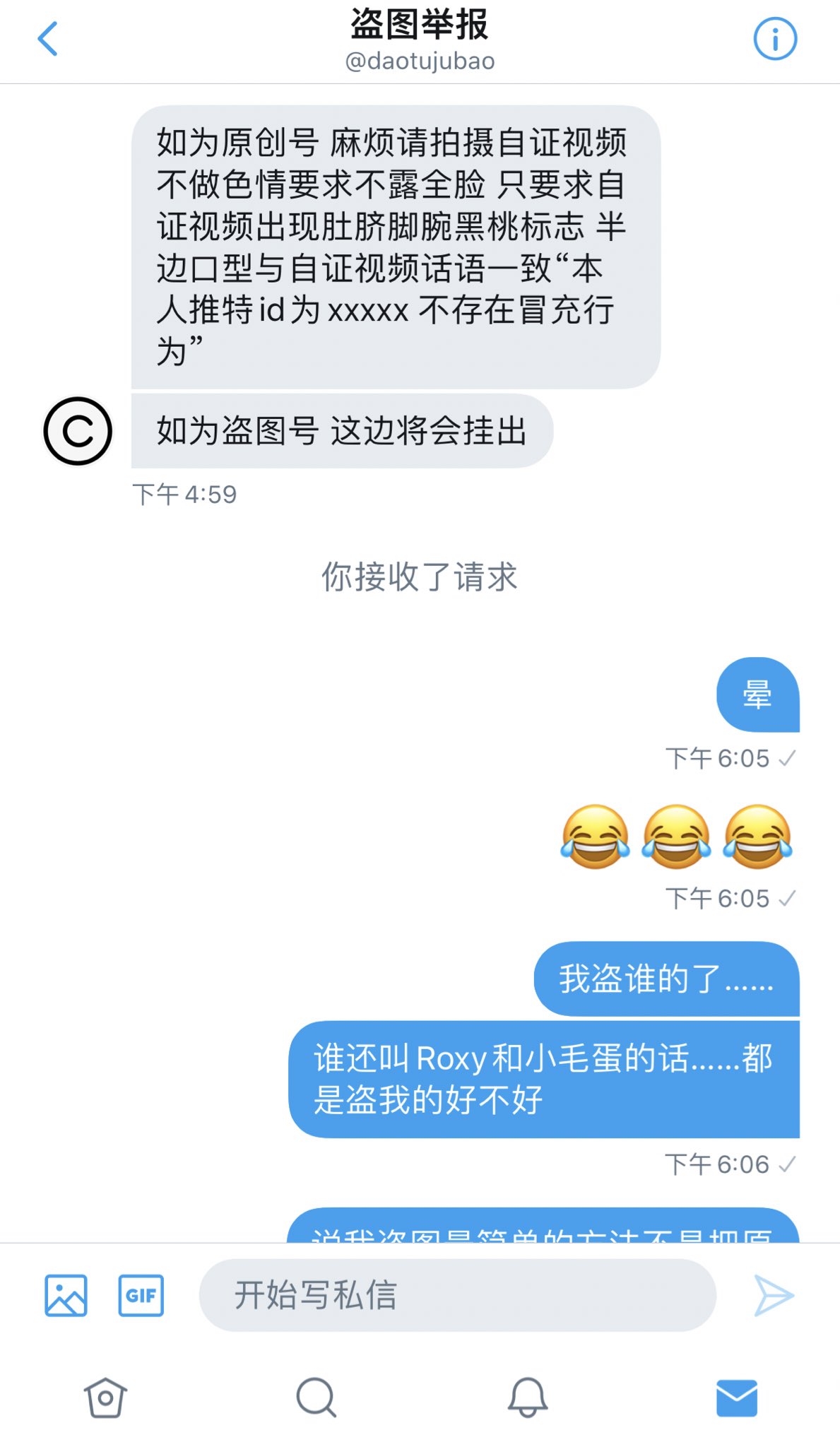Open the Messages envelope tab
The height and width of the screenshot is (1447, 840).
(736, 1398)
